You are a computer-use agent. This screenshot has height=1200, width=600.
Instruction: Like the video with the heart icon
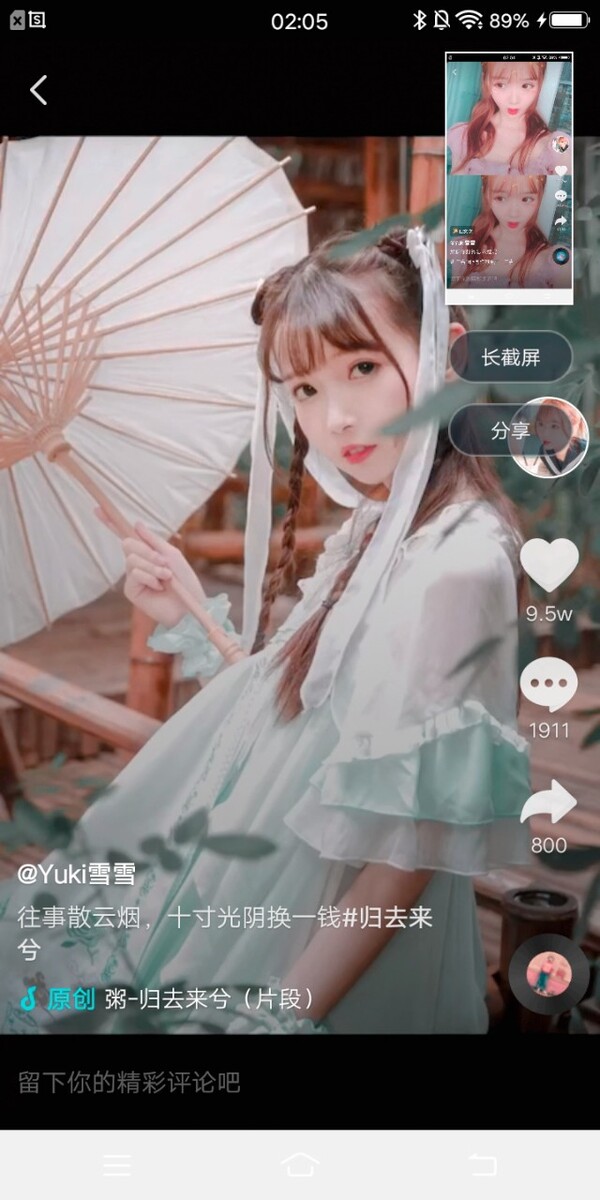(x=549, y=566)
